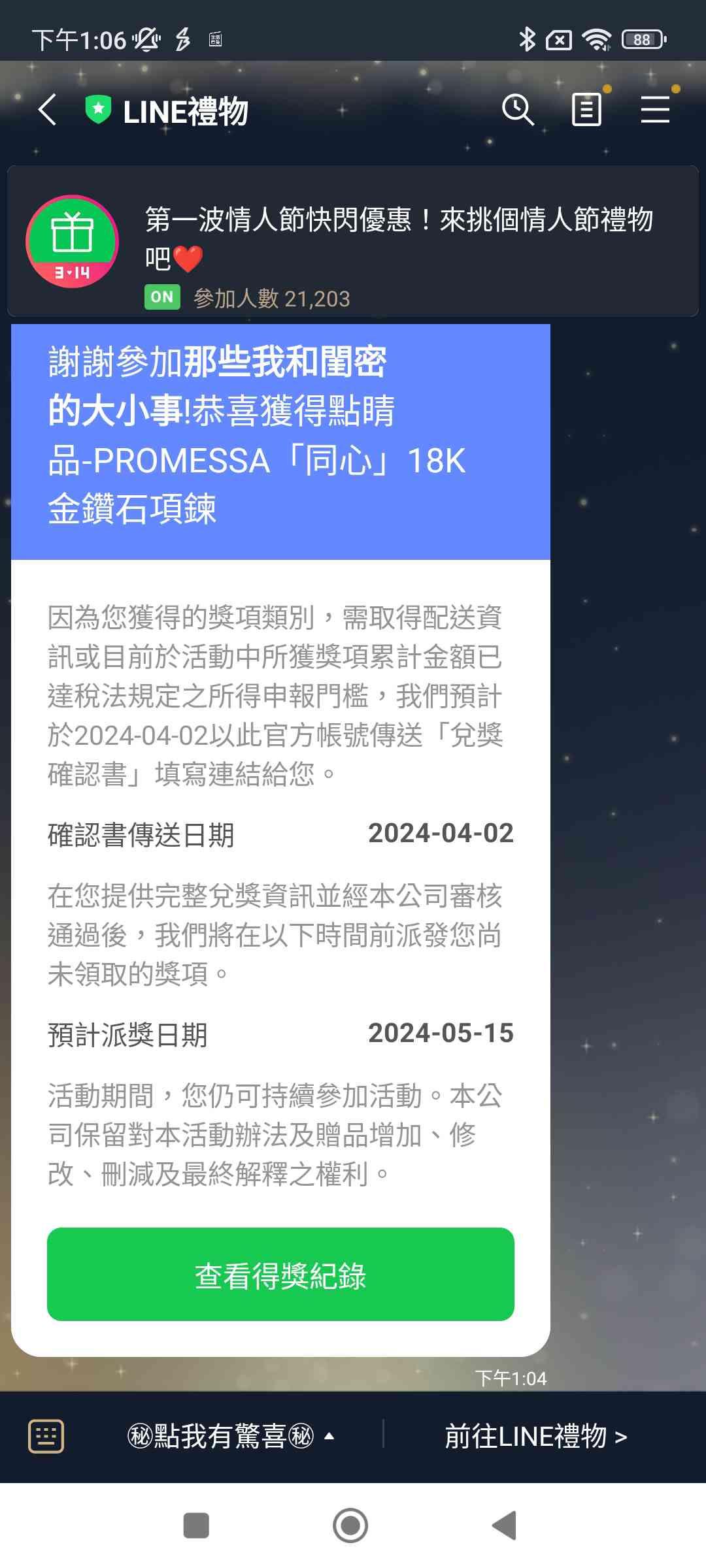Switch to the keyboard input icon
Viewport: 706px width, 1568px height.
click(x=46, y=1436)
